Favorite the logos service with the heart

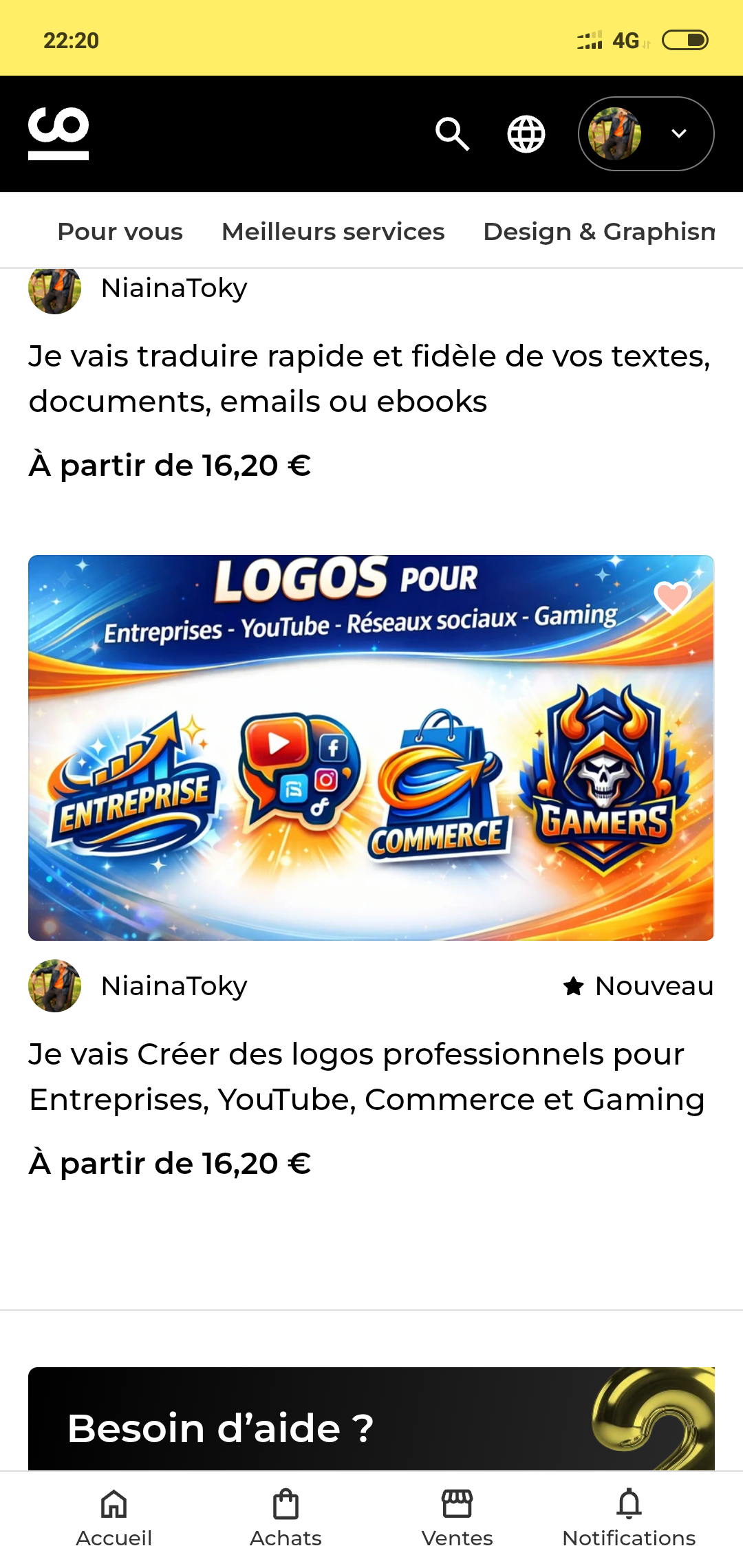click(672, 596)
